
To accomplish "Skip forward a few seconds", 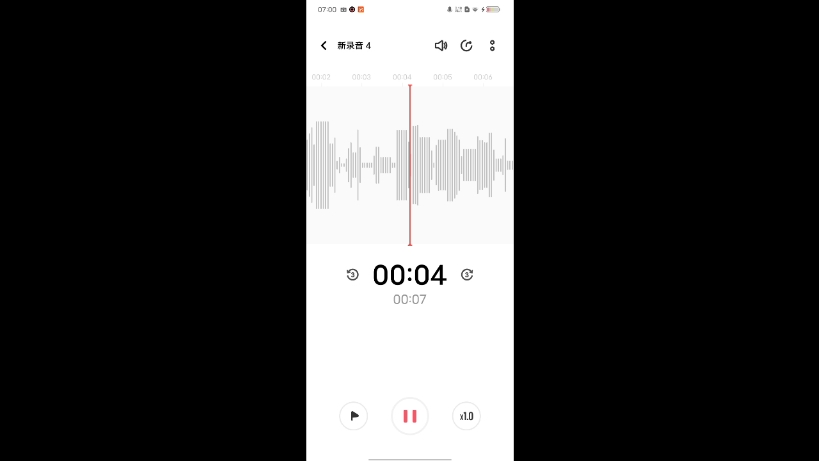I will 467,275.
